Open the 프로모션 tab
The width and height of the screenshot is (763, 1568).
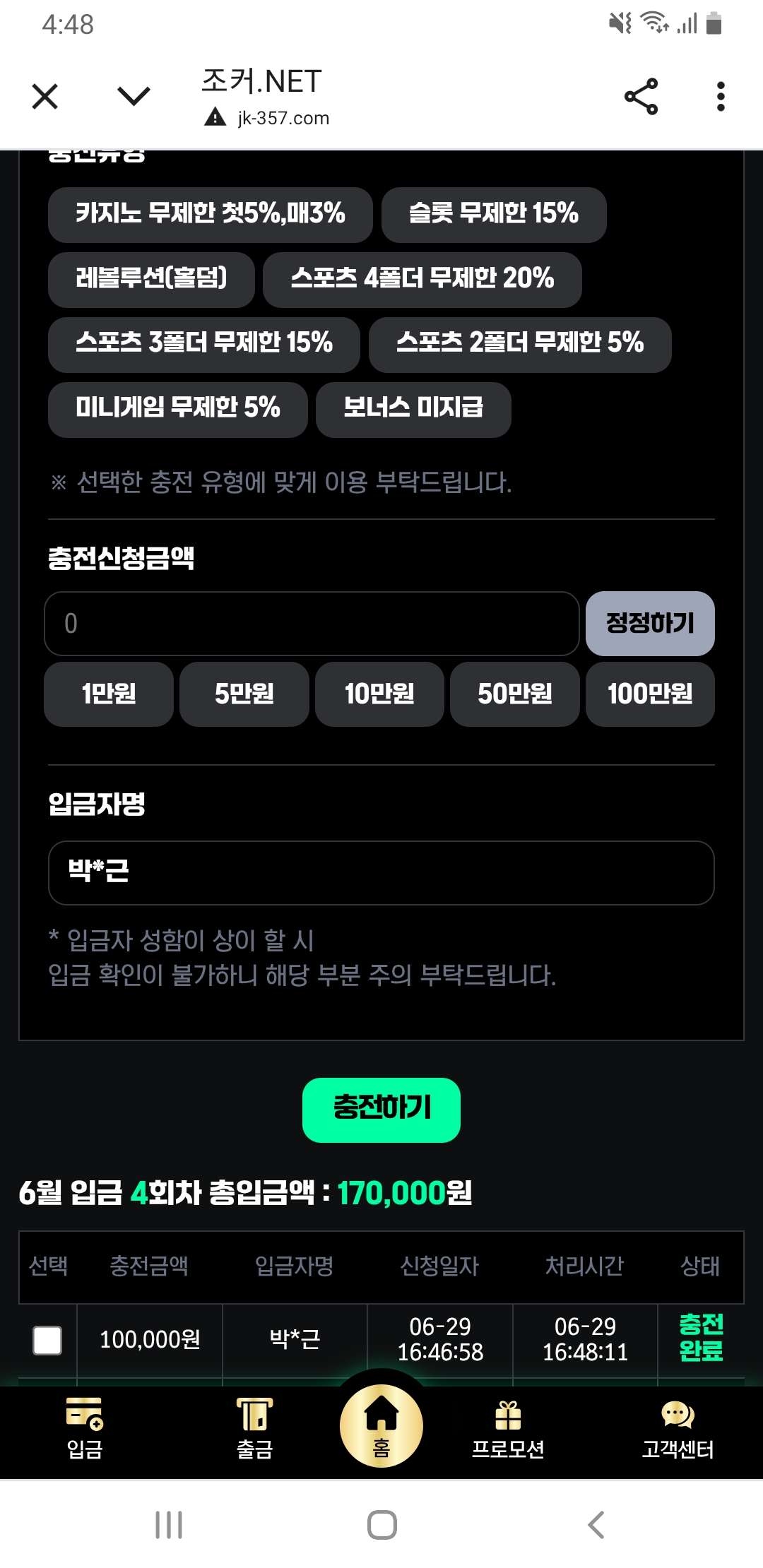click(508, 1428)
